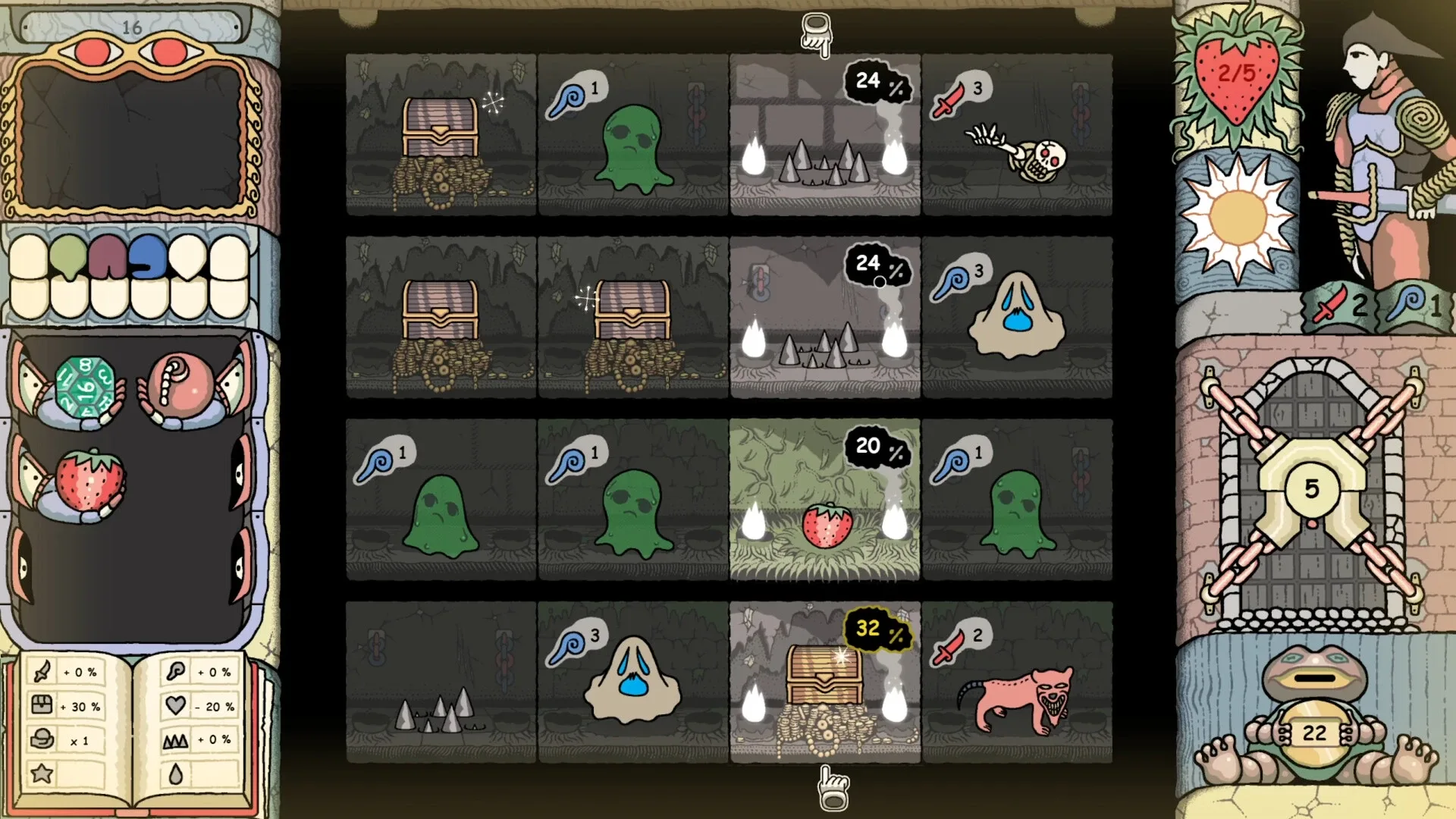Image resolution: width=1456 pixels, height=819 pixels.
Task: Pick the top spike trap with 24%
Action: coord(825,135)
